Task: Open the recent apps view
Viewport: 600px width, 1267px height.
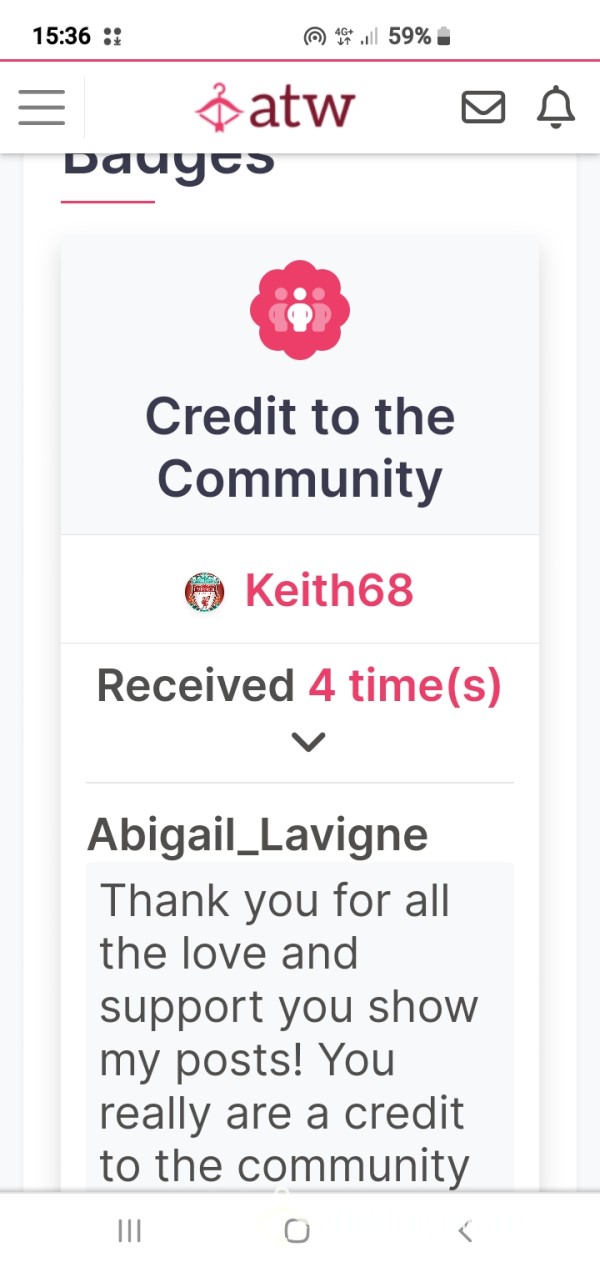Action: click(129, 1231)
